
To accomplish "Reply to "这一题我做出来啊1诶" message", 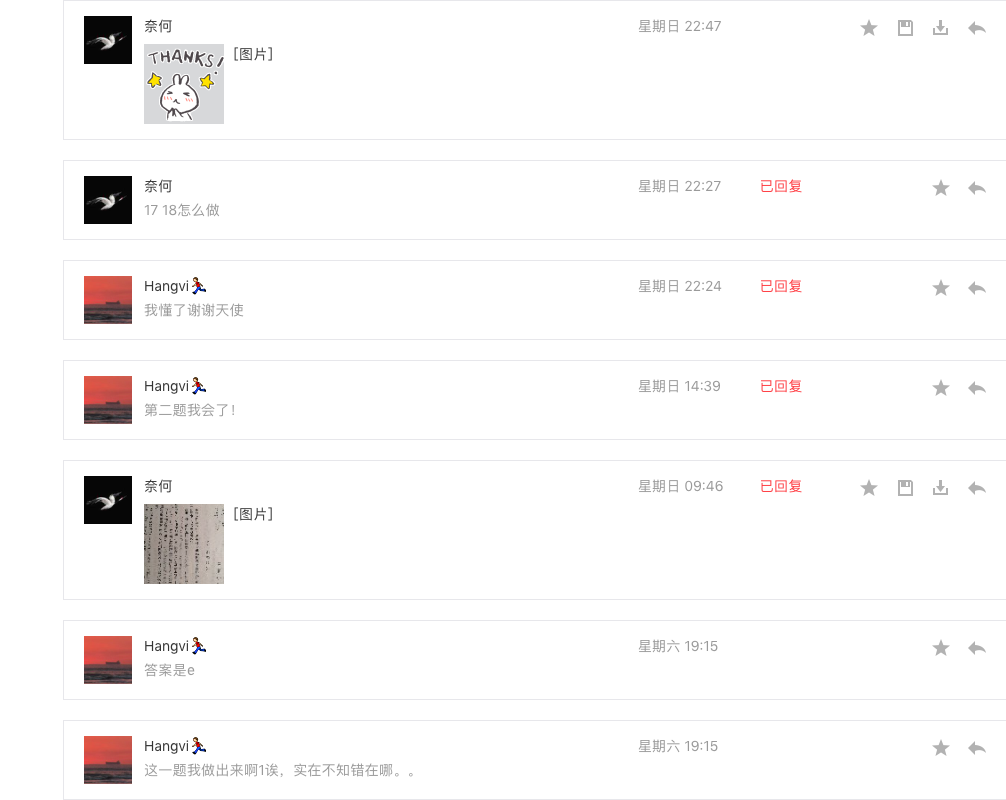I will (x=977, y=748).
